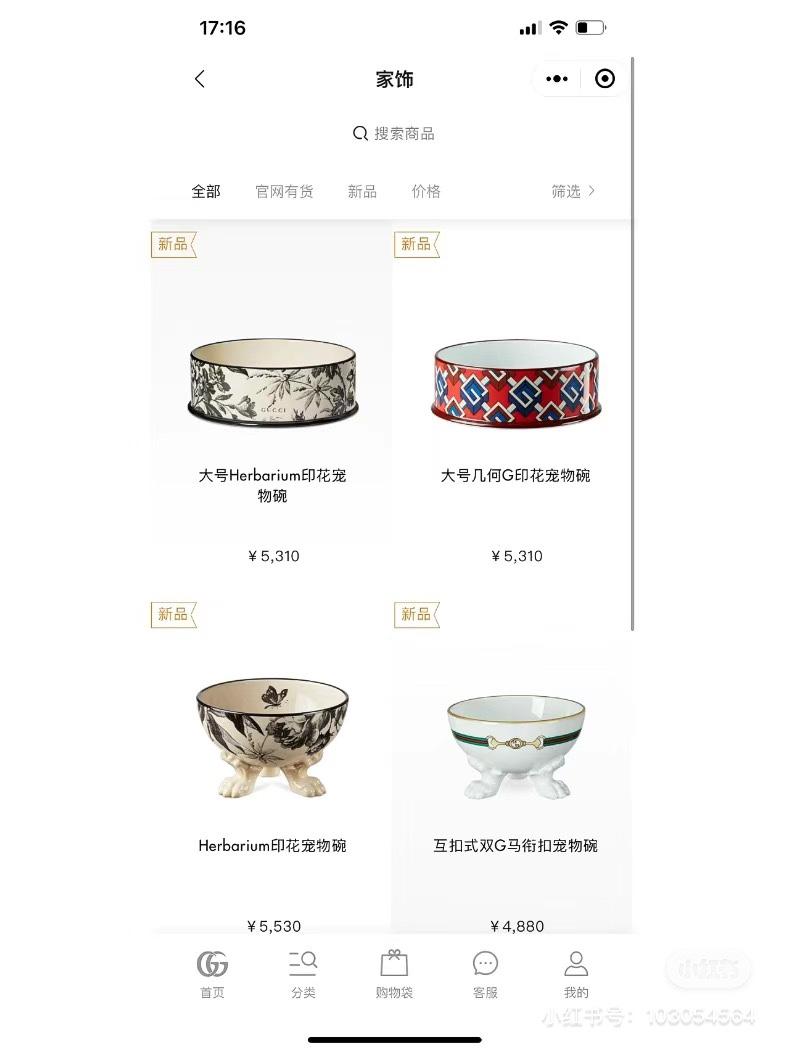This screenshot has width=789, height=1052.
Task: Open the 大号几何G印花宠物碗 product
Action: pos(515,382)
